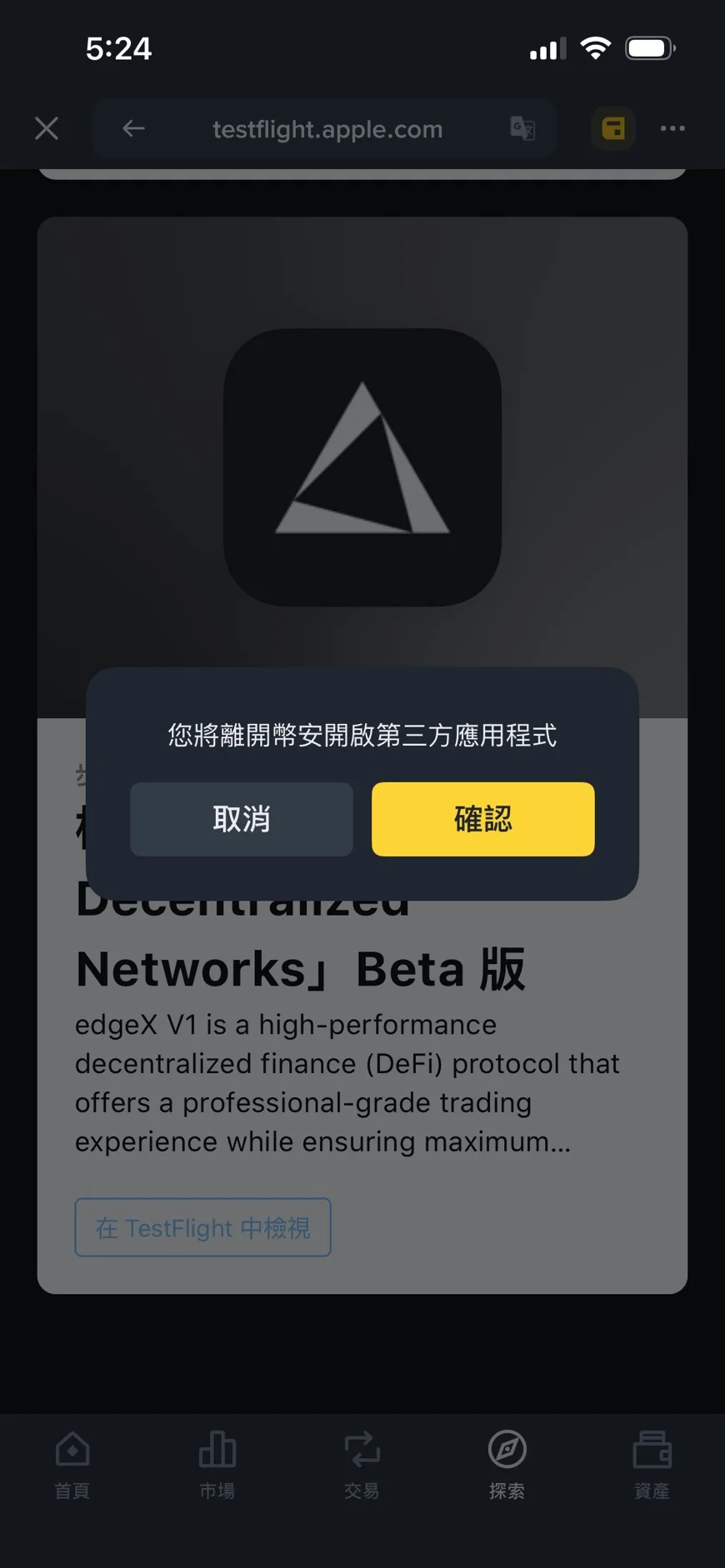Screen dimensions: 725x1568
Task: Close the in-app browser with X
Action: click(47, 127)
